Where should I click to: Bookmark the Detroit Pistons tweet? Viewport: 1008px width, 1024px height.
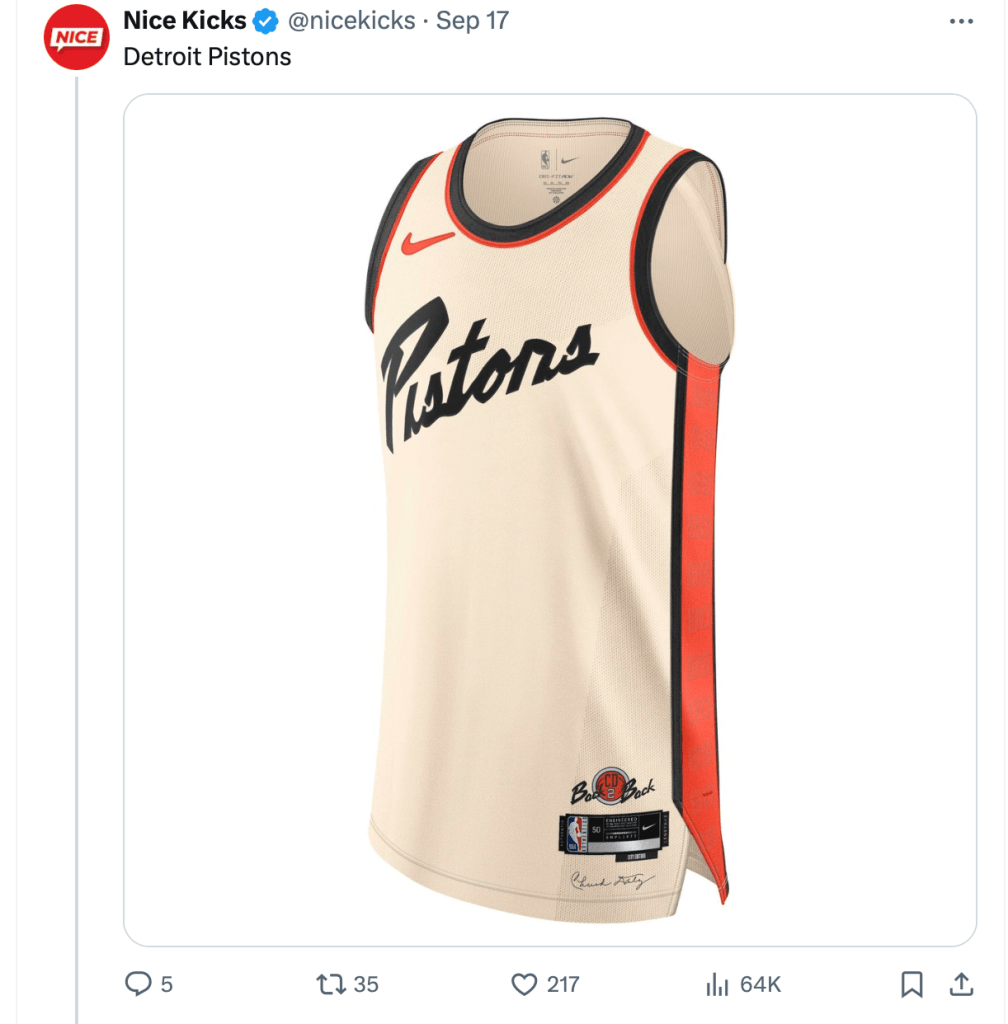pos(912,984)
